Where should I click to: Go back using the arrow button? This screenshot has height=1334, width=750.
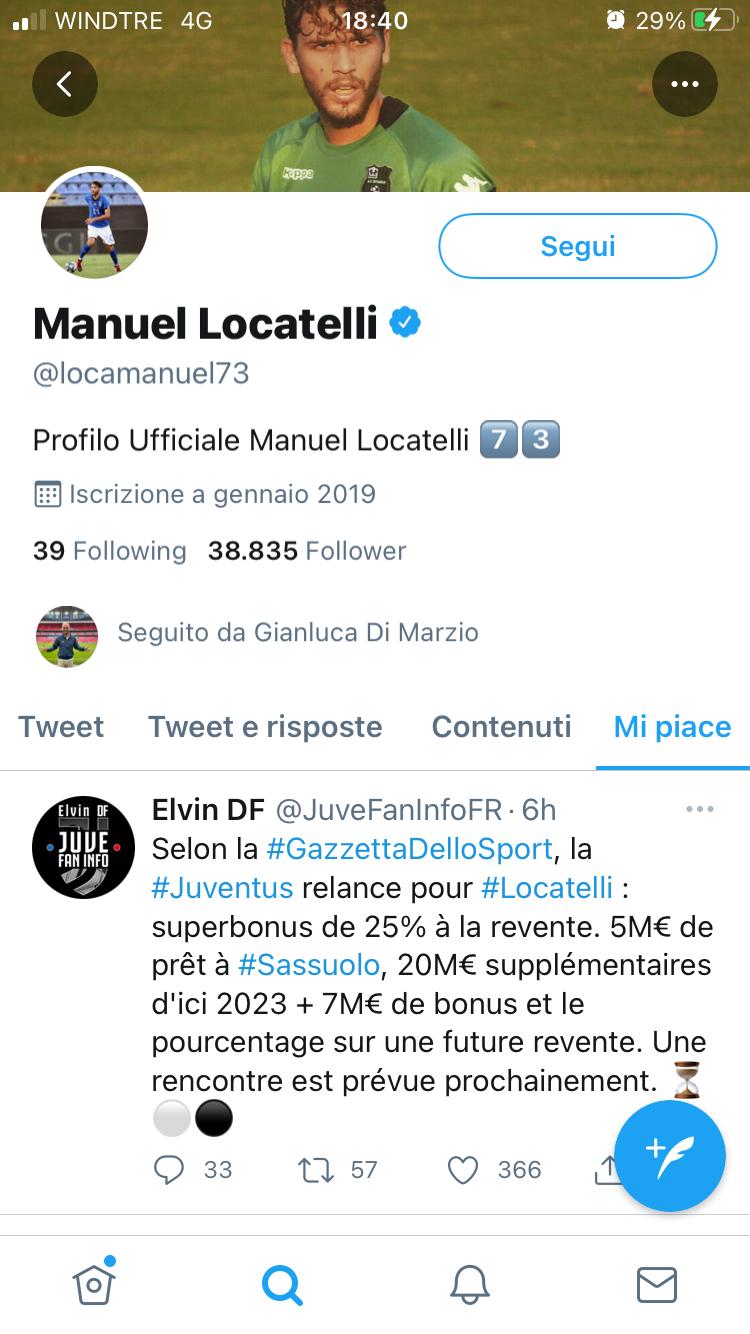coord(64,84)
